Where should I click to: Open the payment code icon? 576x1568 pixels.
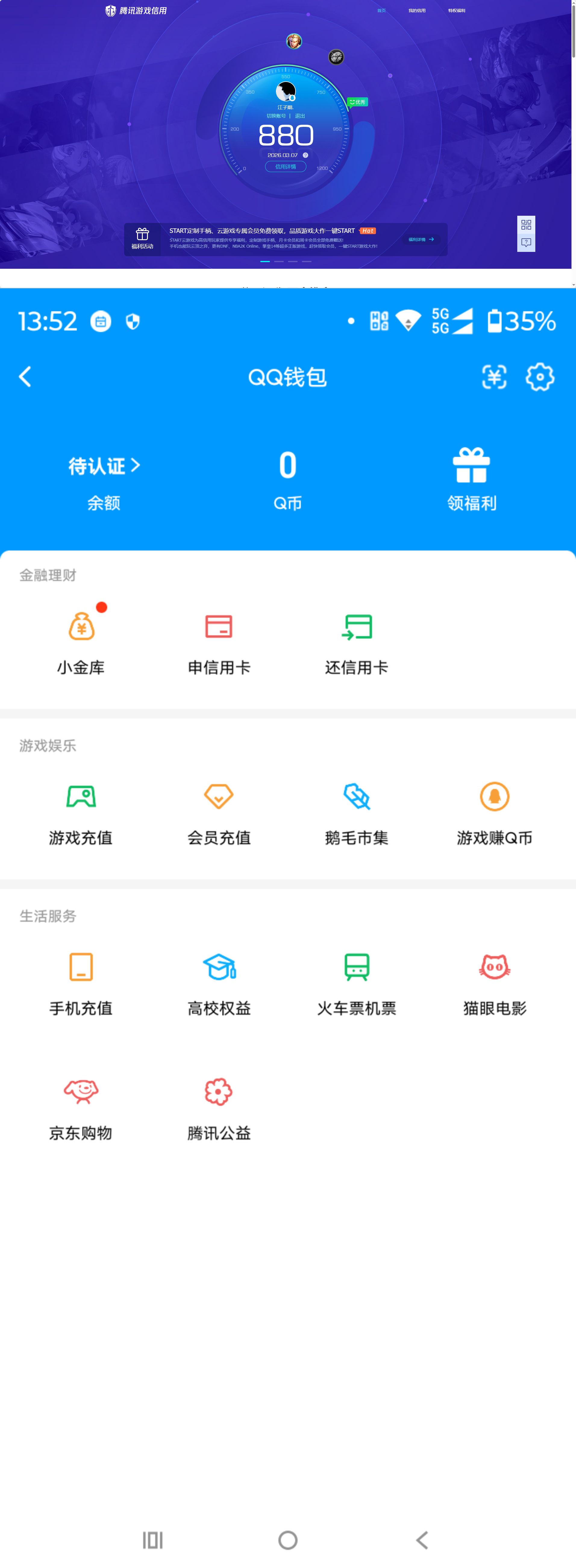tap(494, 377)
